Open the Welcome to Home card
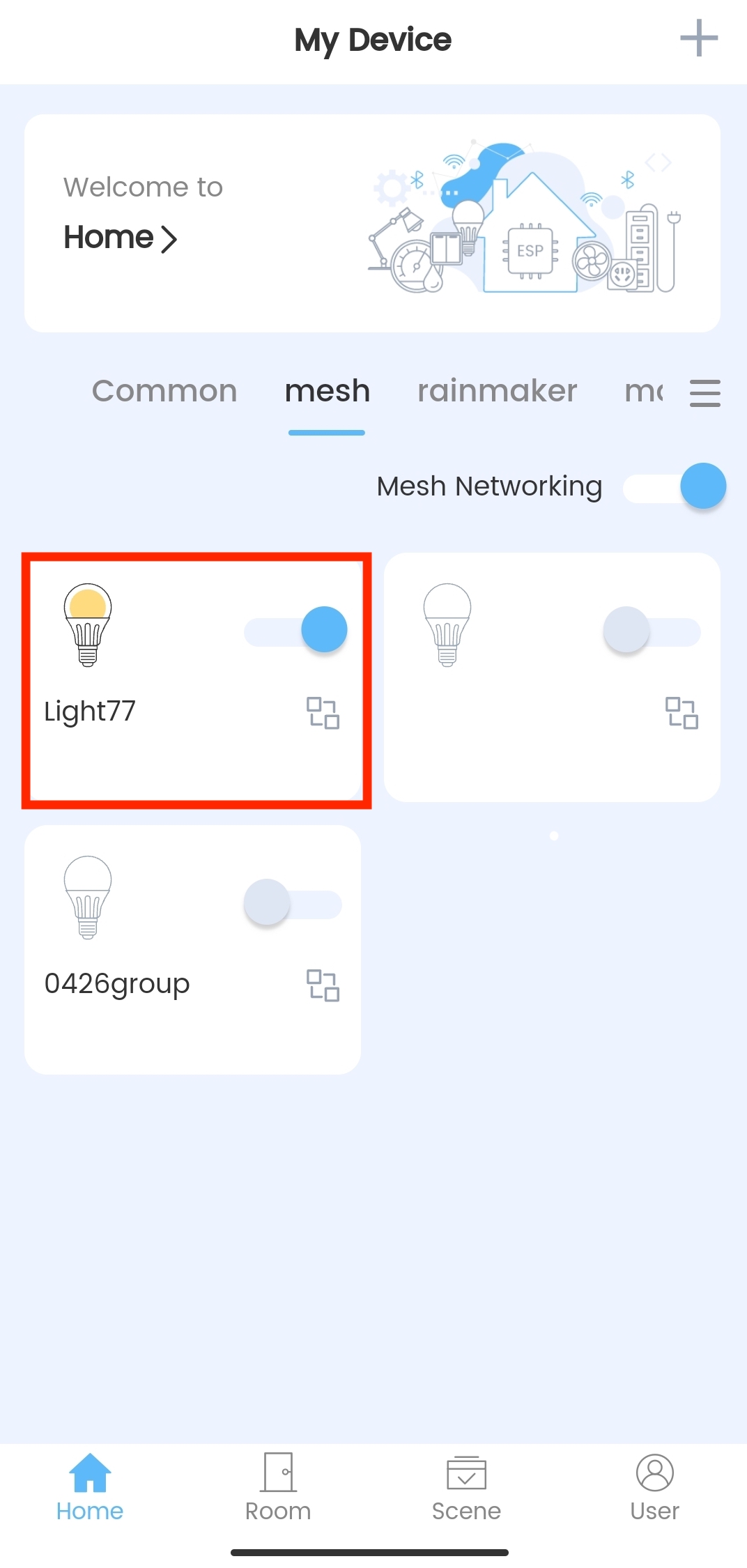Screen dimensions: 747x1568 click(x=372, y=223)
